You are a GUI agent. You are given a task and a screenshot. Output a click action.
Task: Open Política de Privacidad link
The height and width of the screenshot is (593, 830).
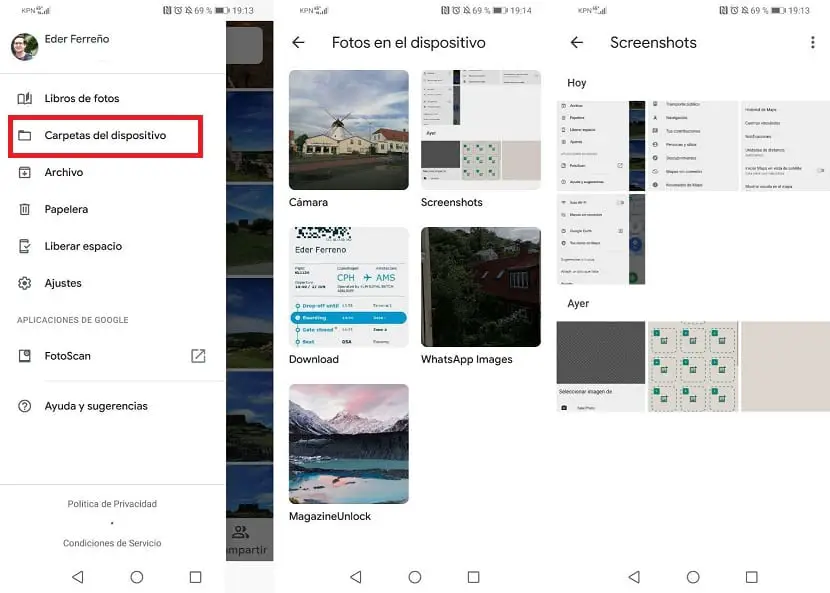click(112, 504)
